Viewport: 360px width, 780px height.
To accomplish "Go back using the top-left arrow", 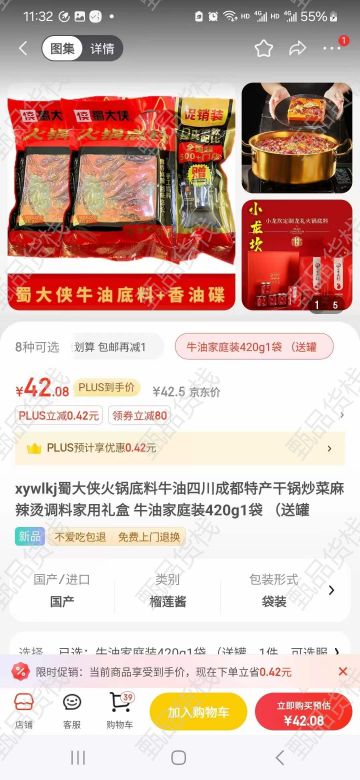I will pyautogui.click(x=23, y=48).
